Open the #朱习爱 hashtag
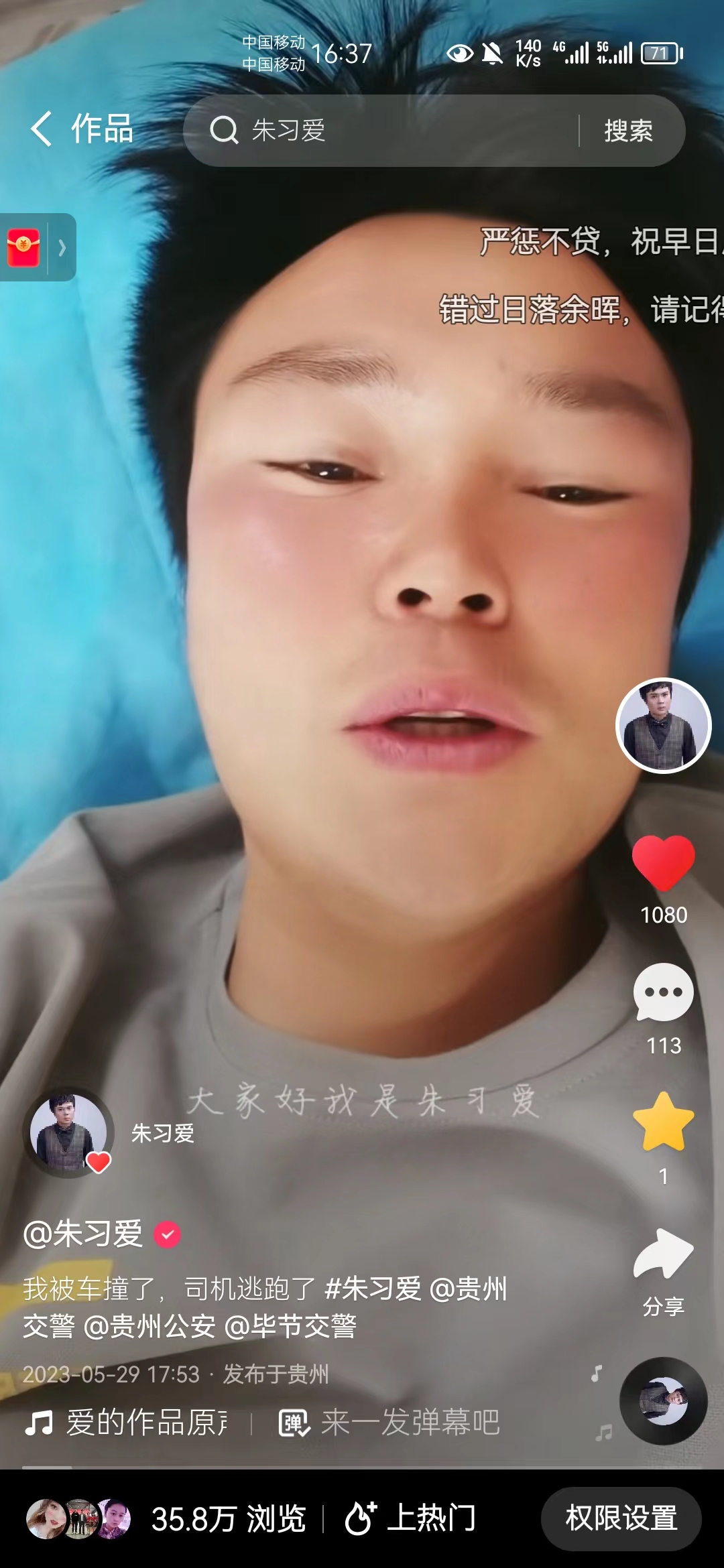724x1568 pixels. 373,1289
